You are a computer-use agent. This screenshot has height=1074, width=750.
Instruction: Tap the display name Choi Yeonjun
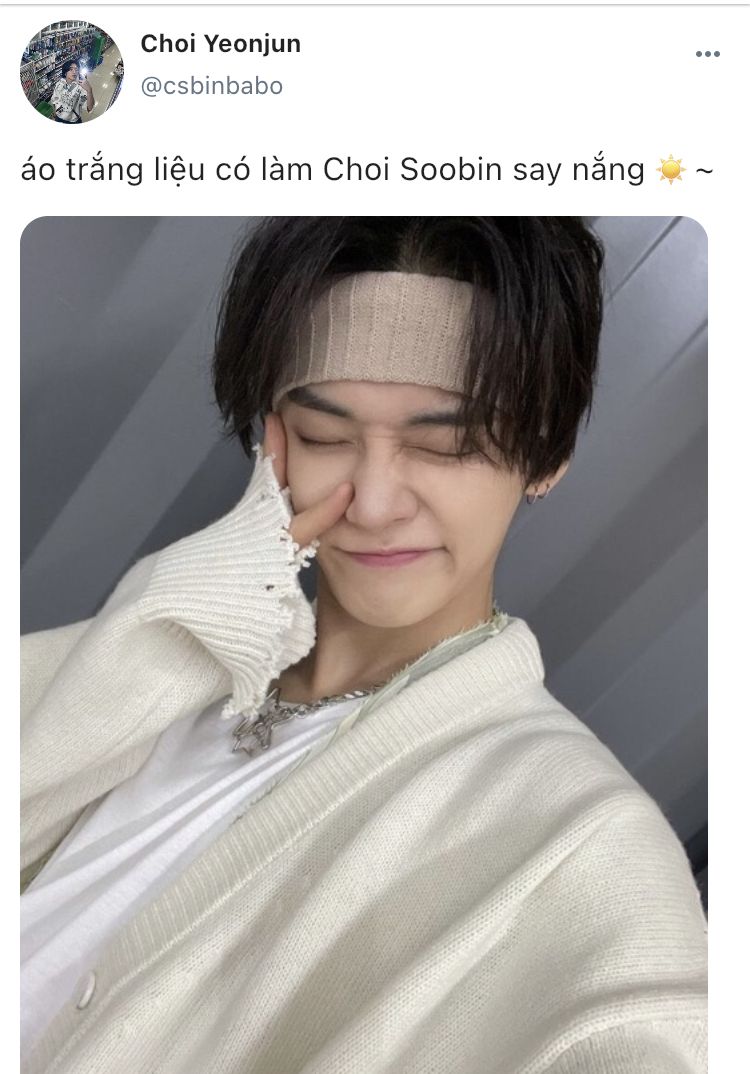221,44
